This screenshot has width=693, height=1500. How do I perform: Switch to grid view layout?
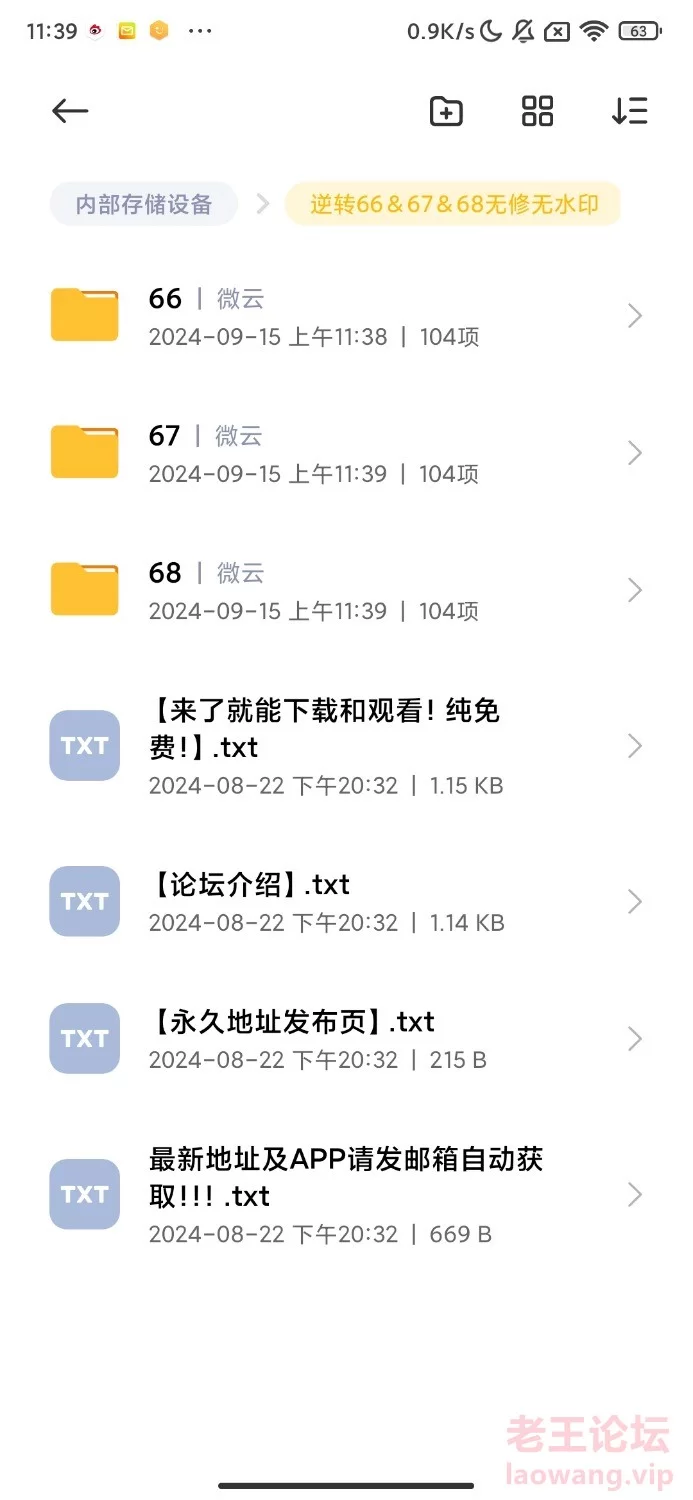[x=537, y=111]
